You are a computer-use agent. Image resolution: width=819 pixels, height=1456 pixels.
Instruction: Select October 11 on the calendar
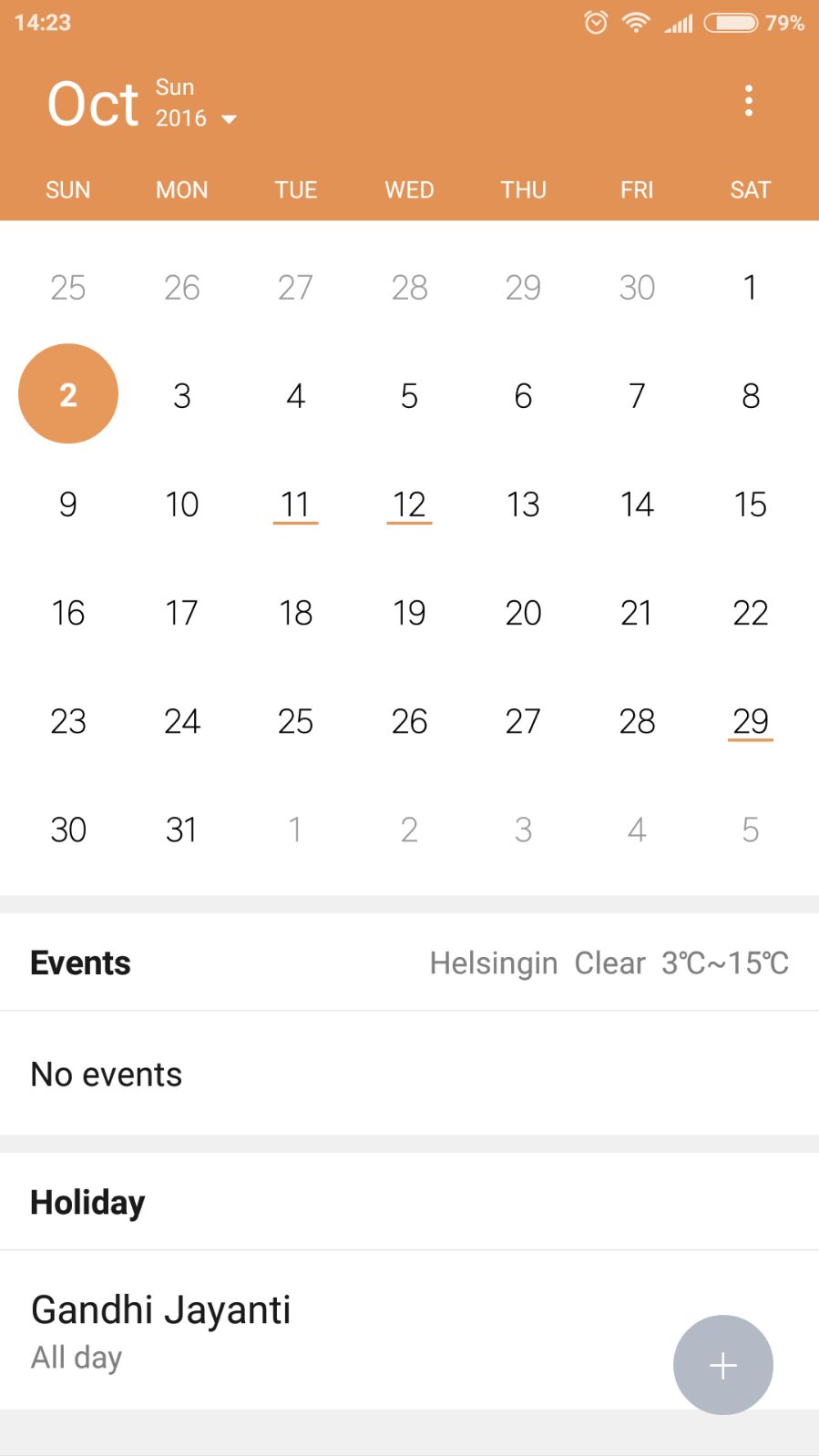(x=295, y=504)
